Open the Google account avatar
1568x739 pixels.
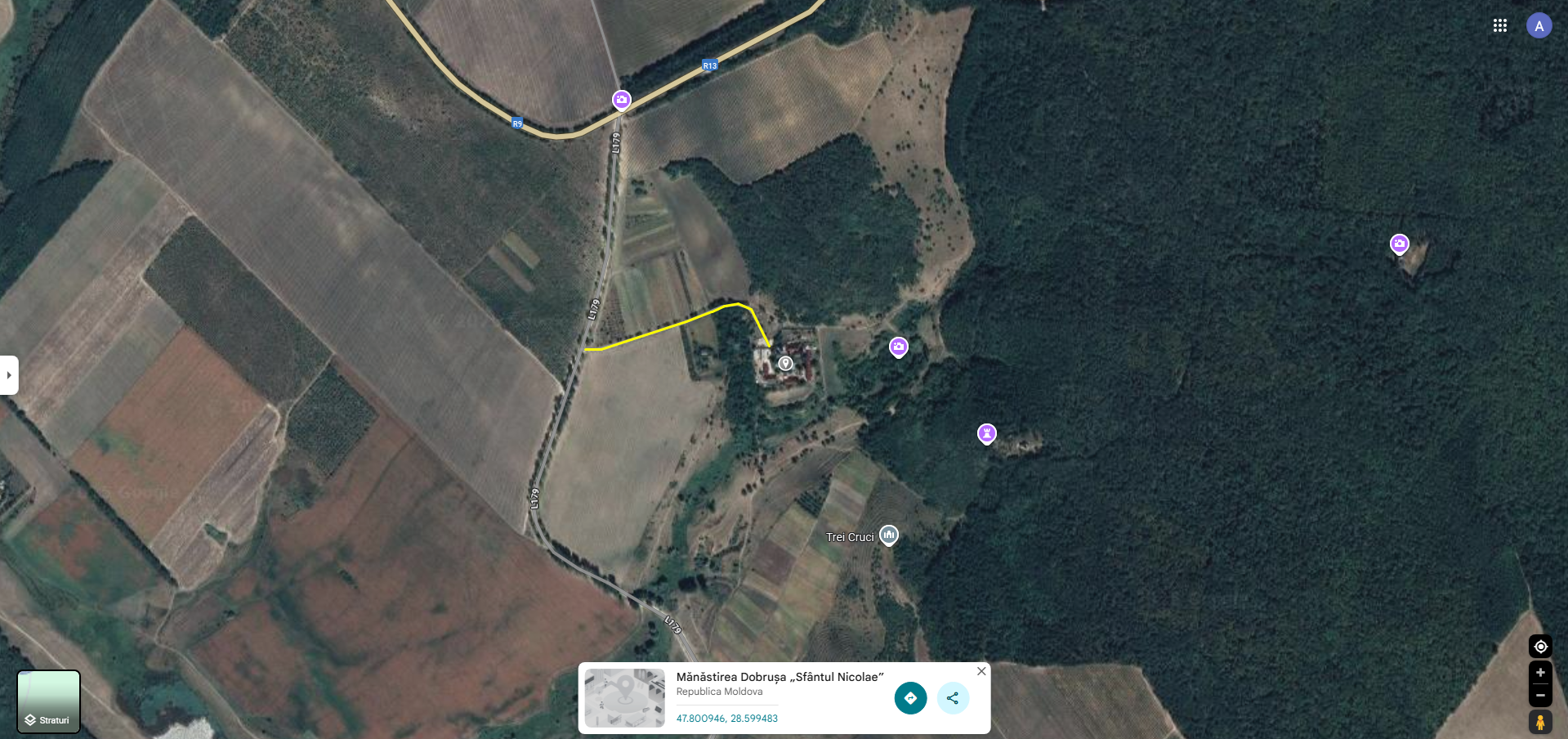(1539, 25)
